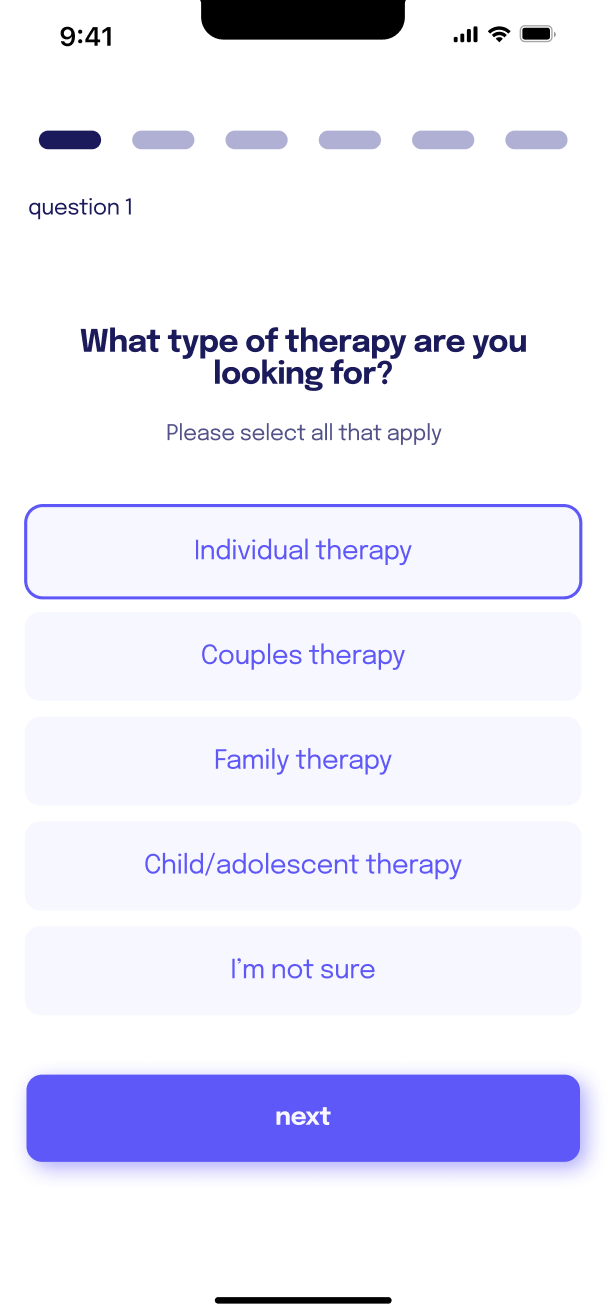Viewport: 607px width, 1313px height.
Task: Select Couples therapy
Action: pos(303,656)
